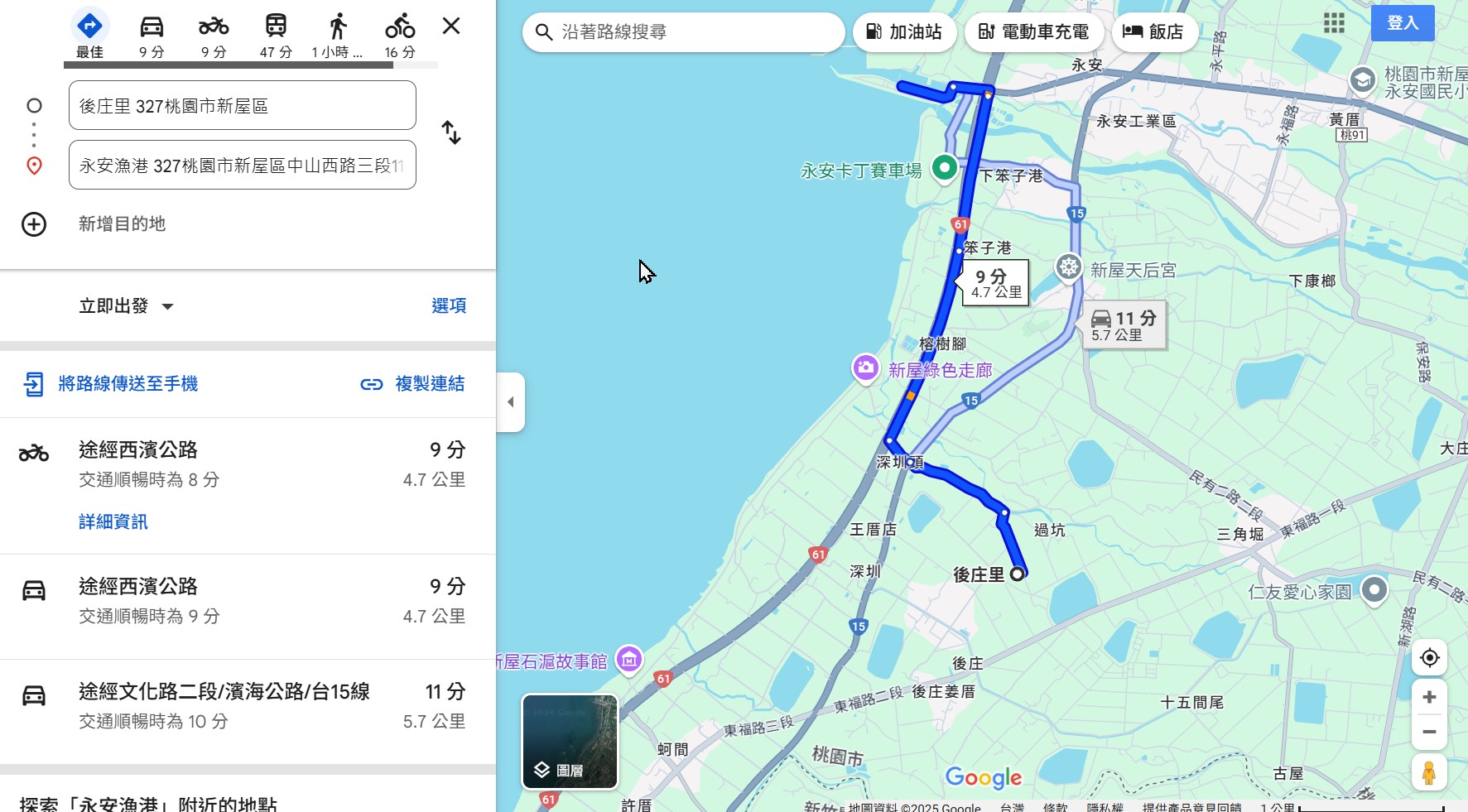Tap the 登入 sign-in button
Screen dimensions: 1468x812
coord(1402,23)
